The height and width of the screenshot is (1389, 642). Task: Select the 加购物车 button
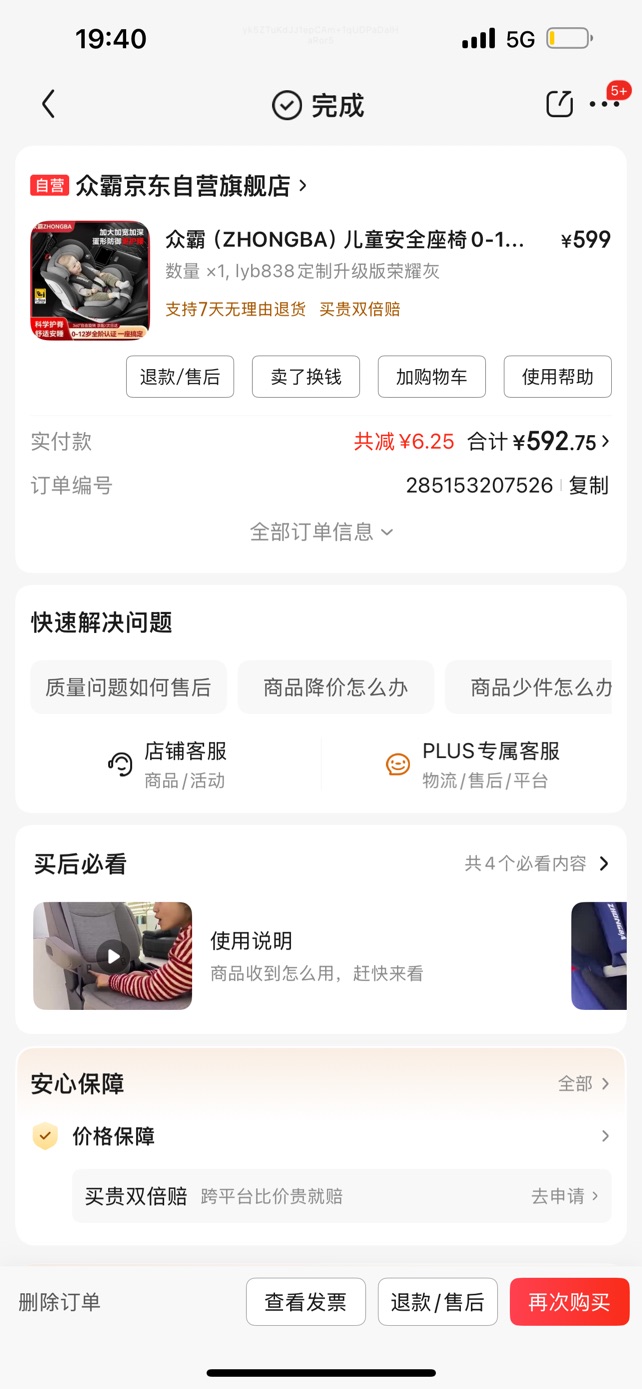point(431,377)
